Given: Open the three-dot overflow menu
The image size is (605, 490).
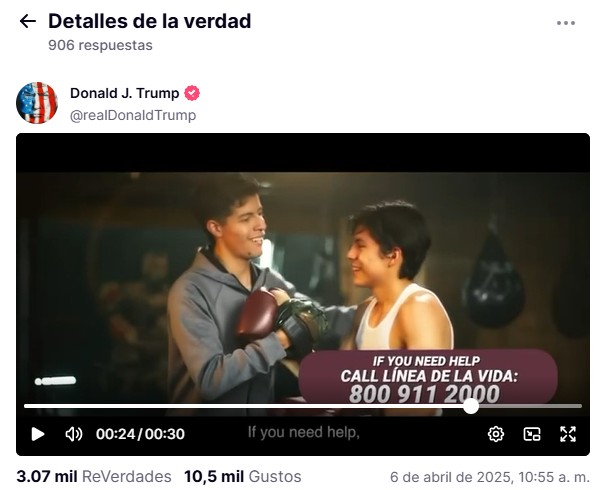Looking at the screenshot, I should [x=566, y=23].
